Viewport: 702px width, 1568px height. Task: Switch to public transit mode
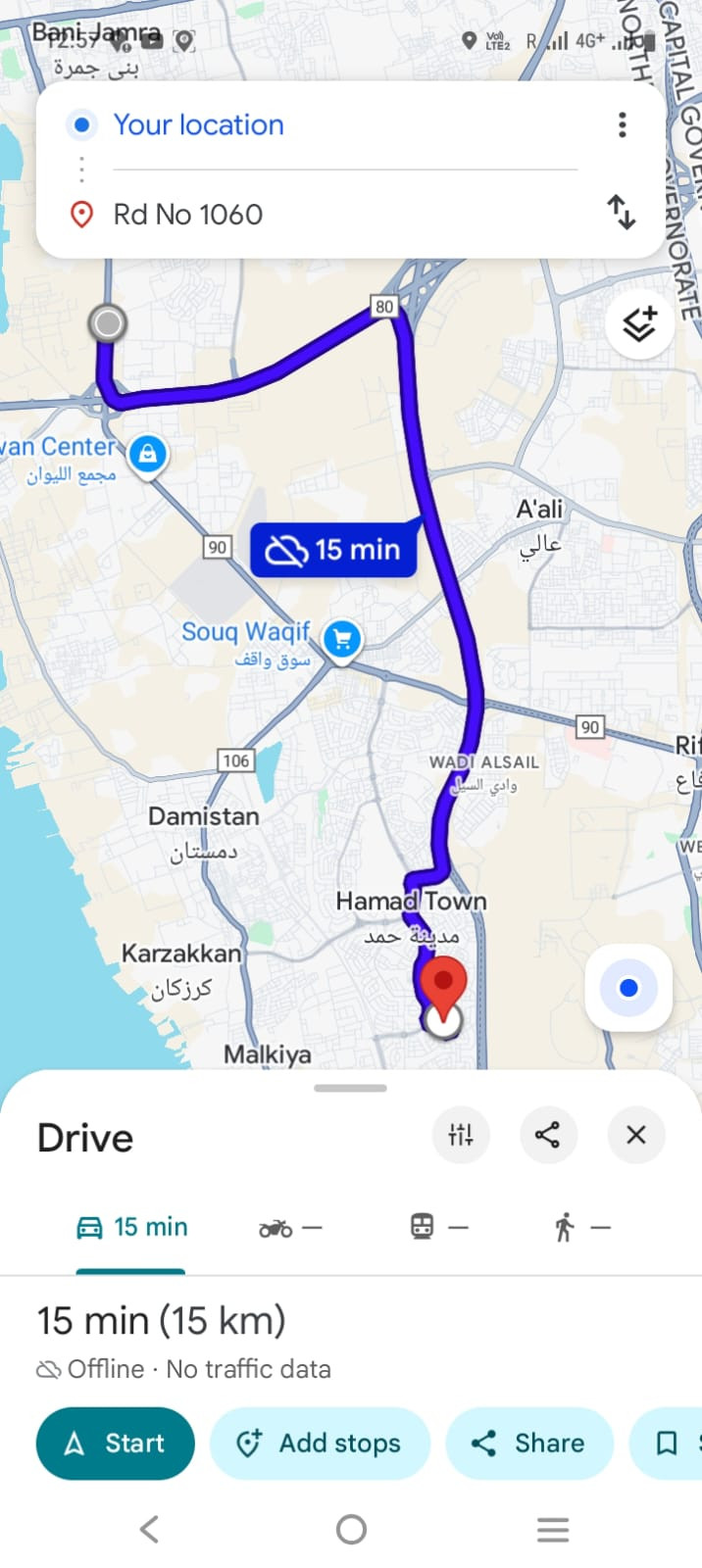click(437, 1227)
